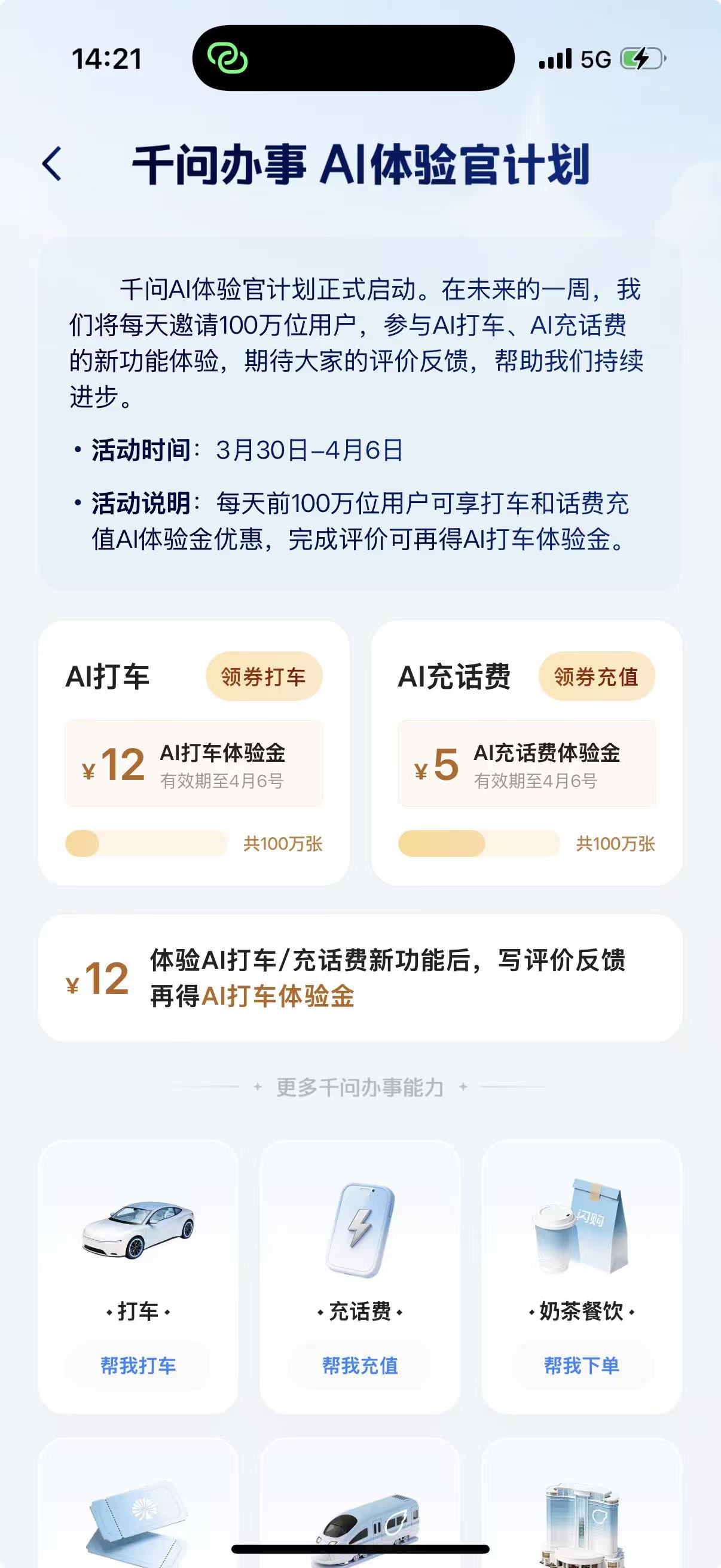Viewport: 721px width, 1568px height.
Task: Open the train service card
Action: (x=359, y=1509)
